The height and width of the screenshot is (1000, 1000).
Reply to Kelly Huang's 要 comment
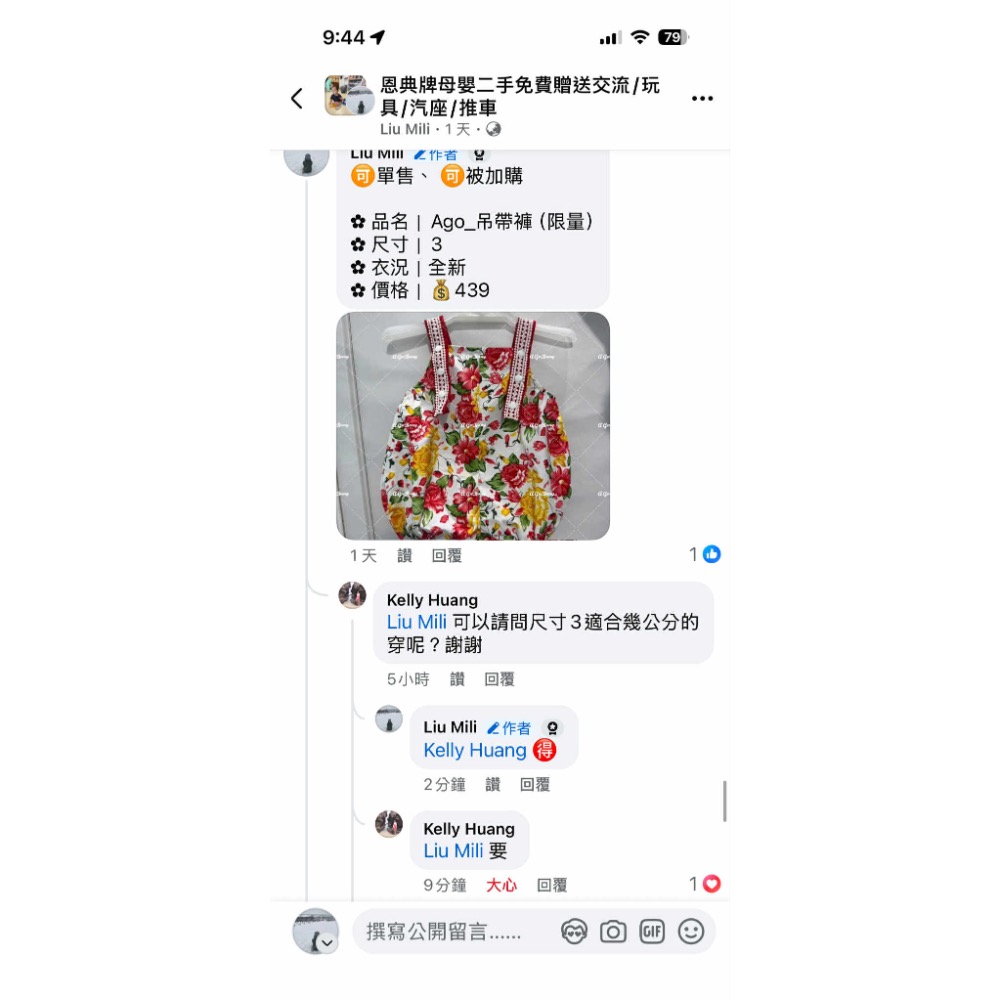pos(552,885)
